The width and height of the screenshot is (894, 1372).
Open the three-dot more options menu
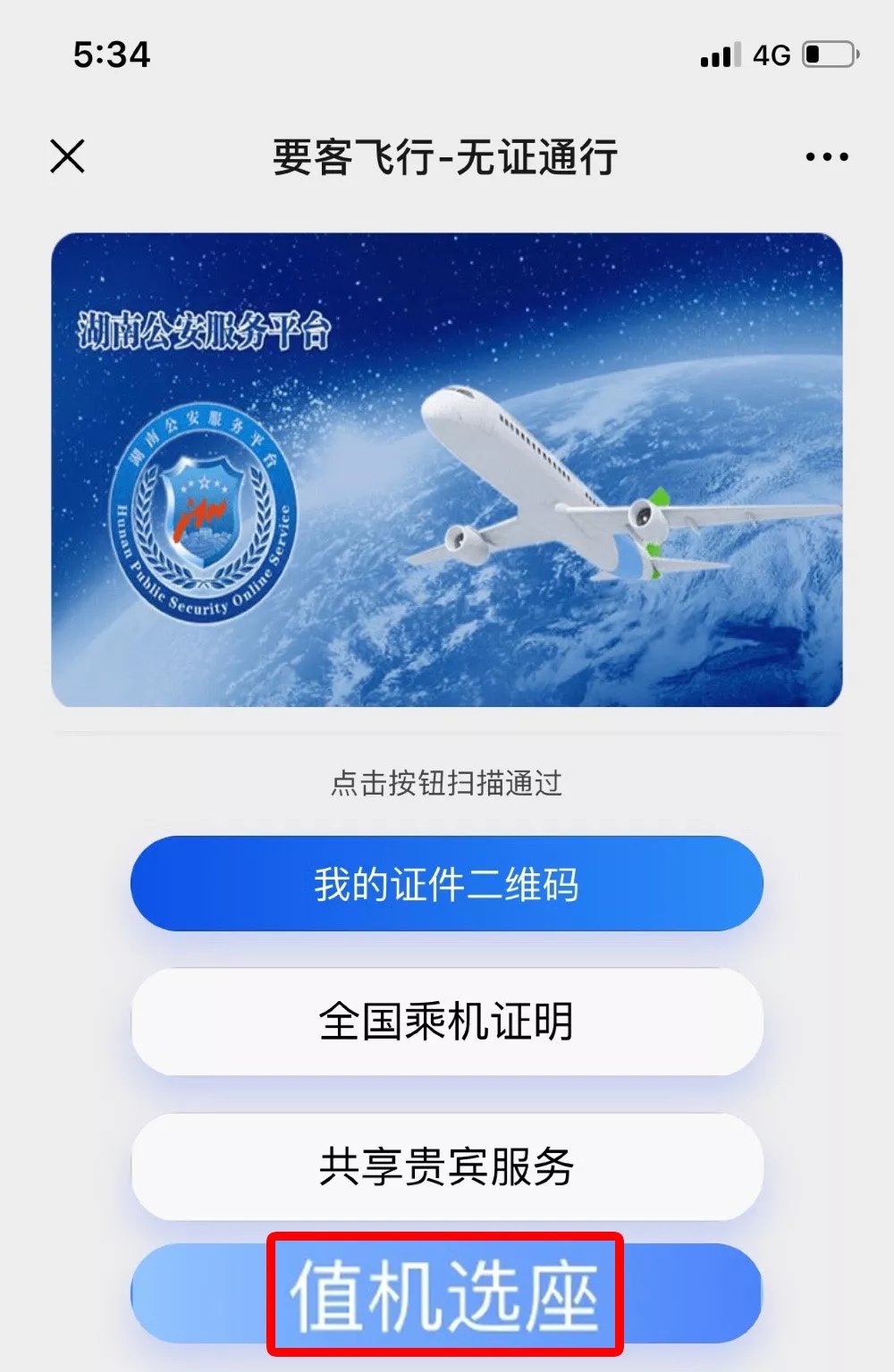(826, 157)
